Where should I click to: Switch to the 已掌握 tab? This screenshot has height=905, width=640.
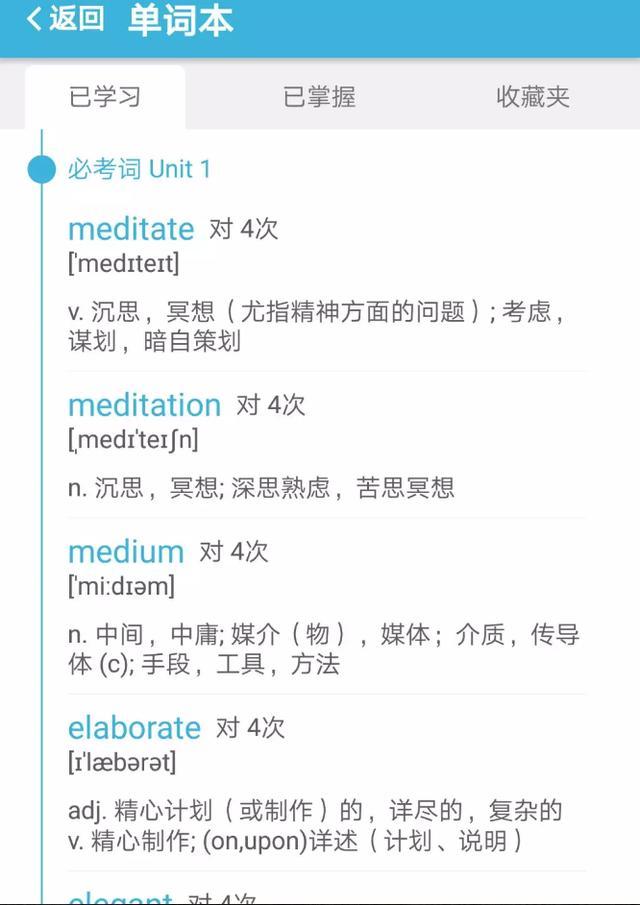pyautogui.click(x=319, y=97)
